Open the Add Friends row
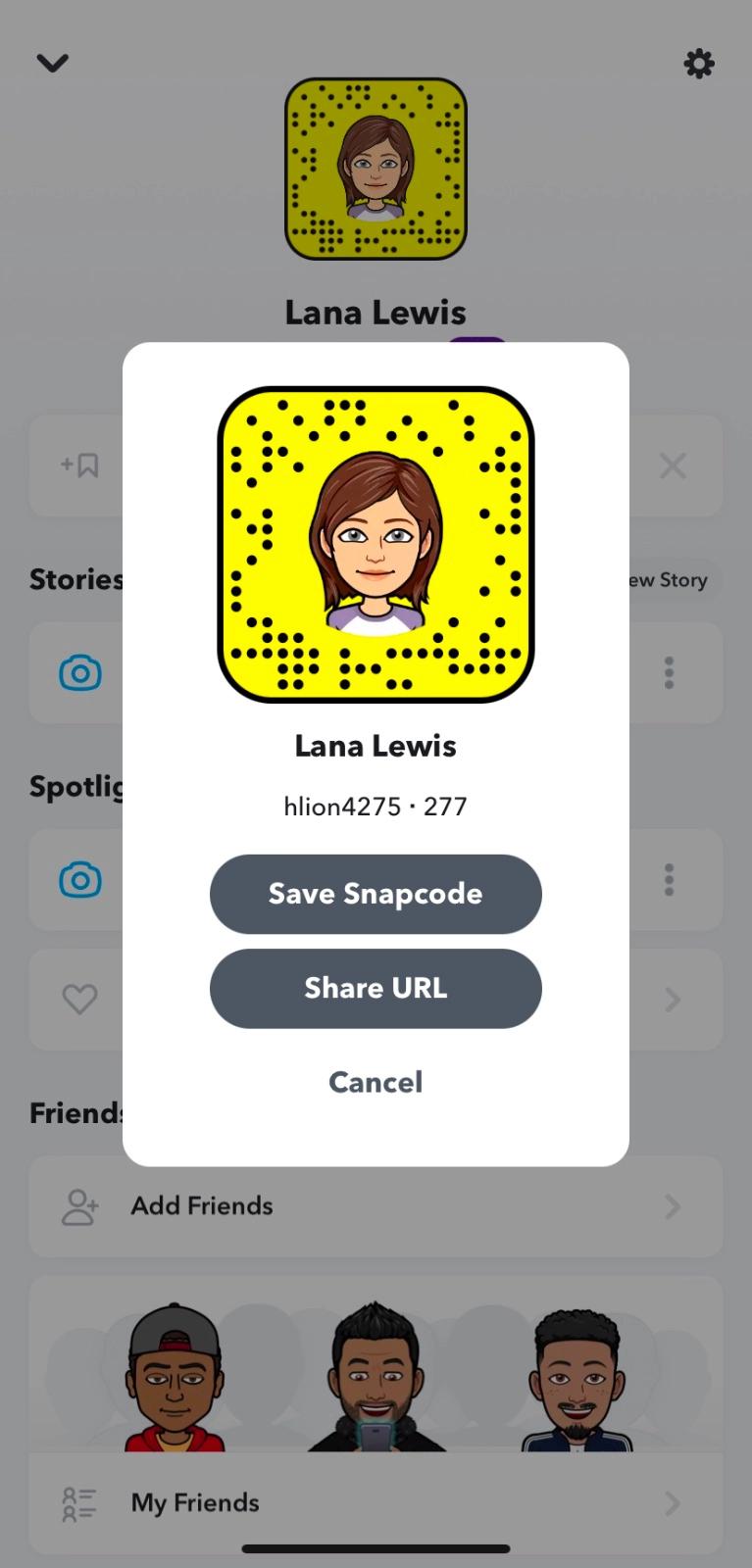 pyautogui.click(x=376, y=1206)
